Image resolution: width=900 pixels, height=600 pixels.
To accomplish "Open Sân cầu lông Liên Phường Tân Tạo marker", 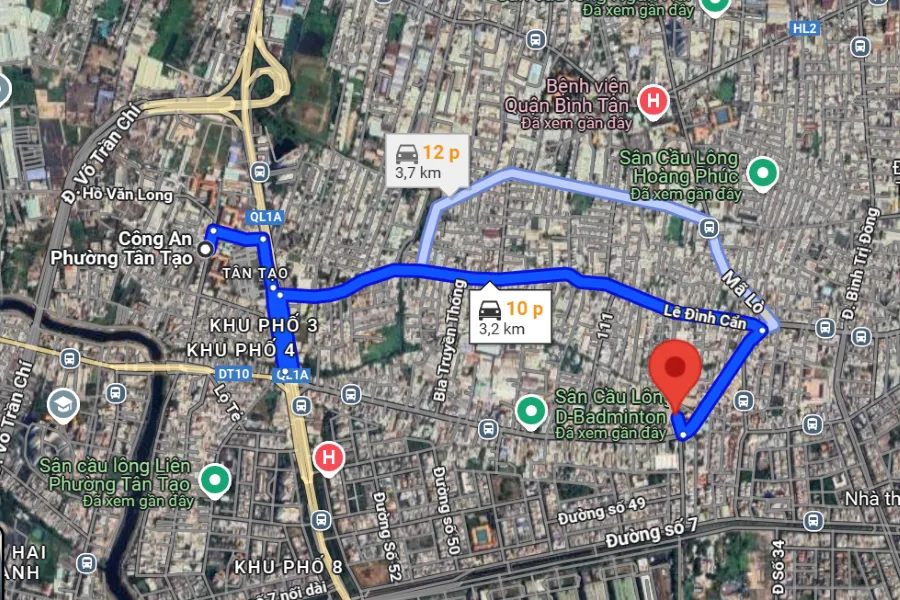I will pos(214,481).
